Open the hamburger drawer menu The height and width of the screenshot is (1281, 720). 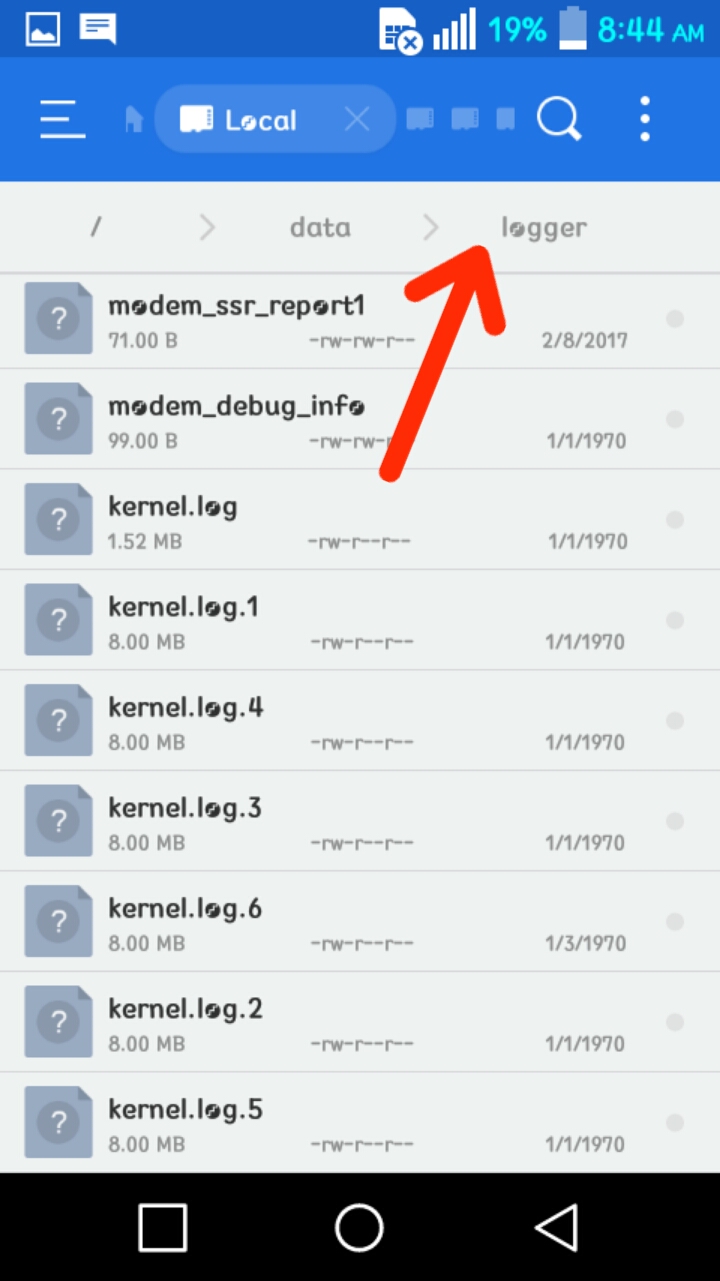click(62, 120)
